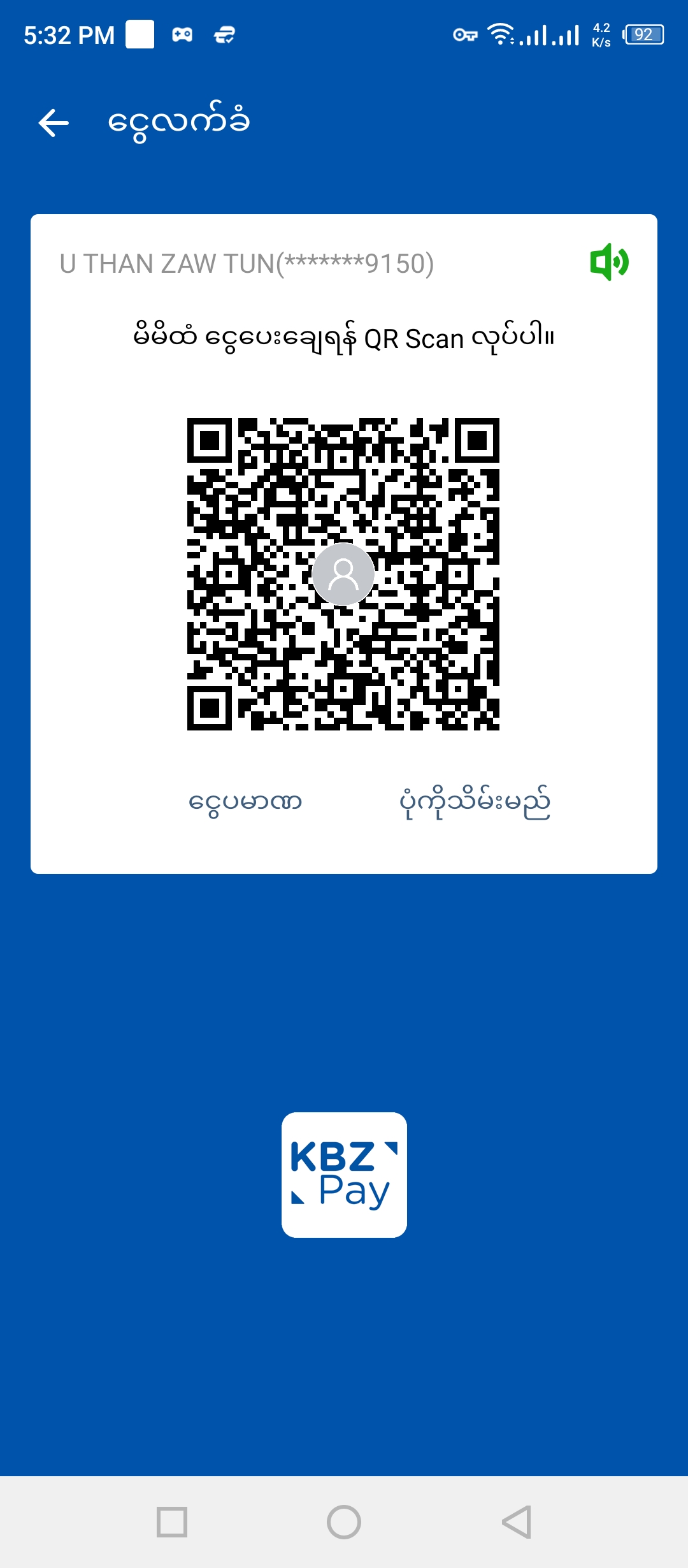Go back from the receive money screen

54,122
